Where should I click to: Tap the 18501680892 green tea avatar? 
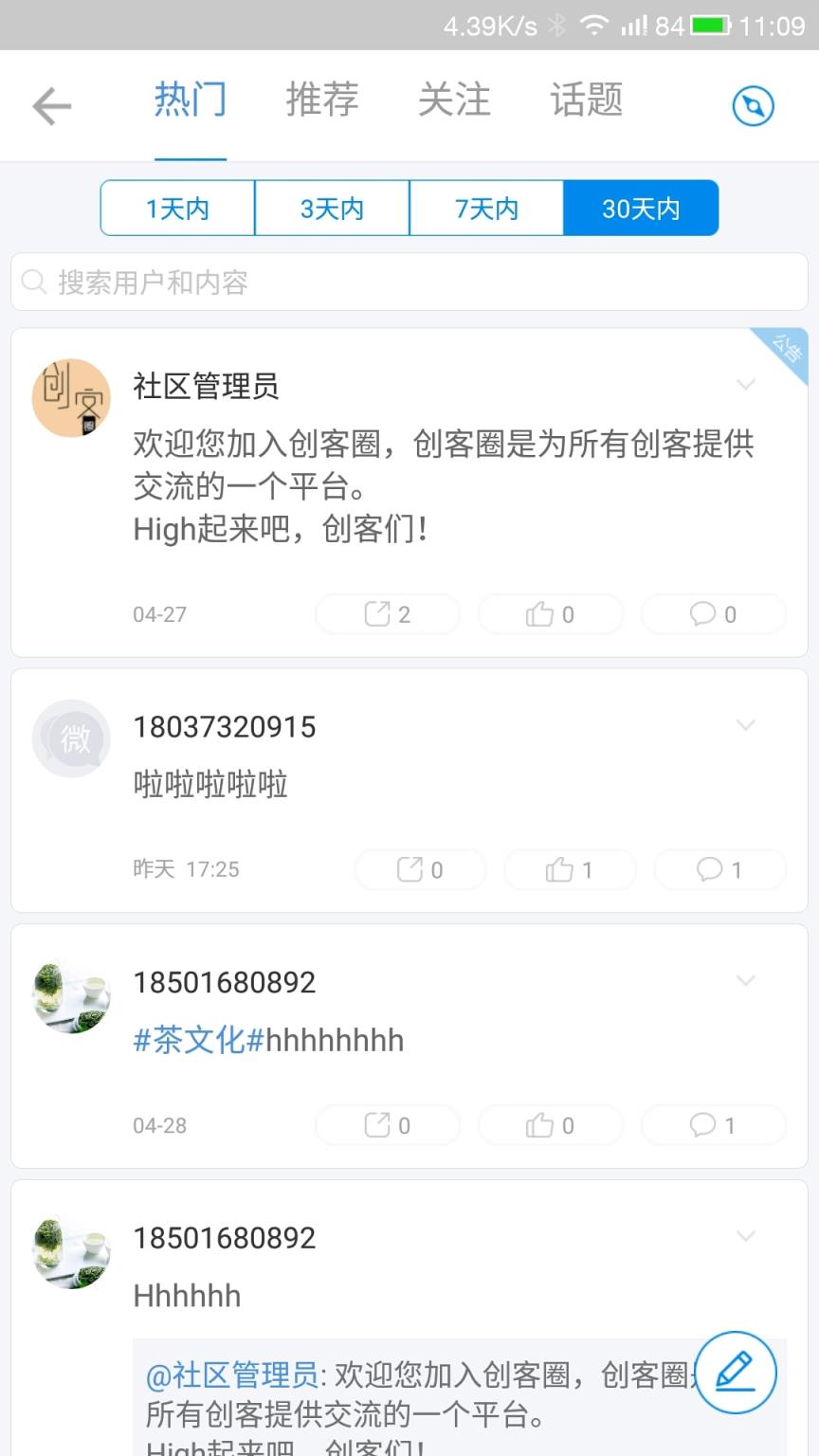coord(71,996)
